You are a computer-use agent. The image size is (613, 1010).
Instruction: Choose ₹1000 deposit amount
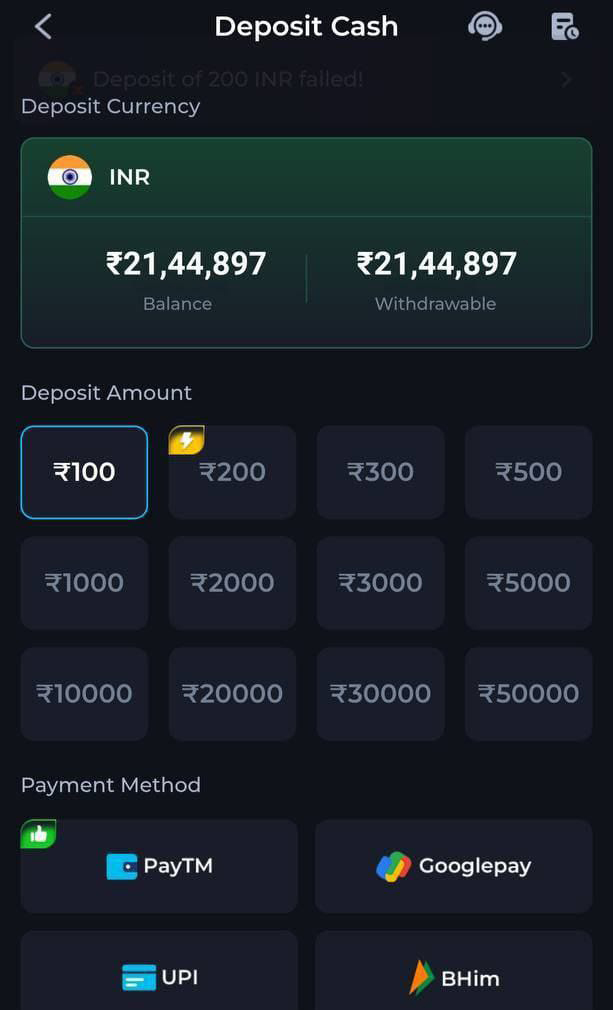(84, 583)
